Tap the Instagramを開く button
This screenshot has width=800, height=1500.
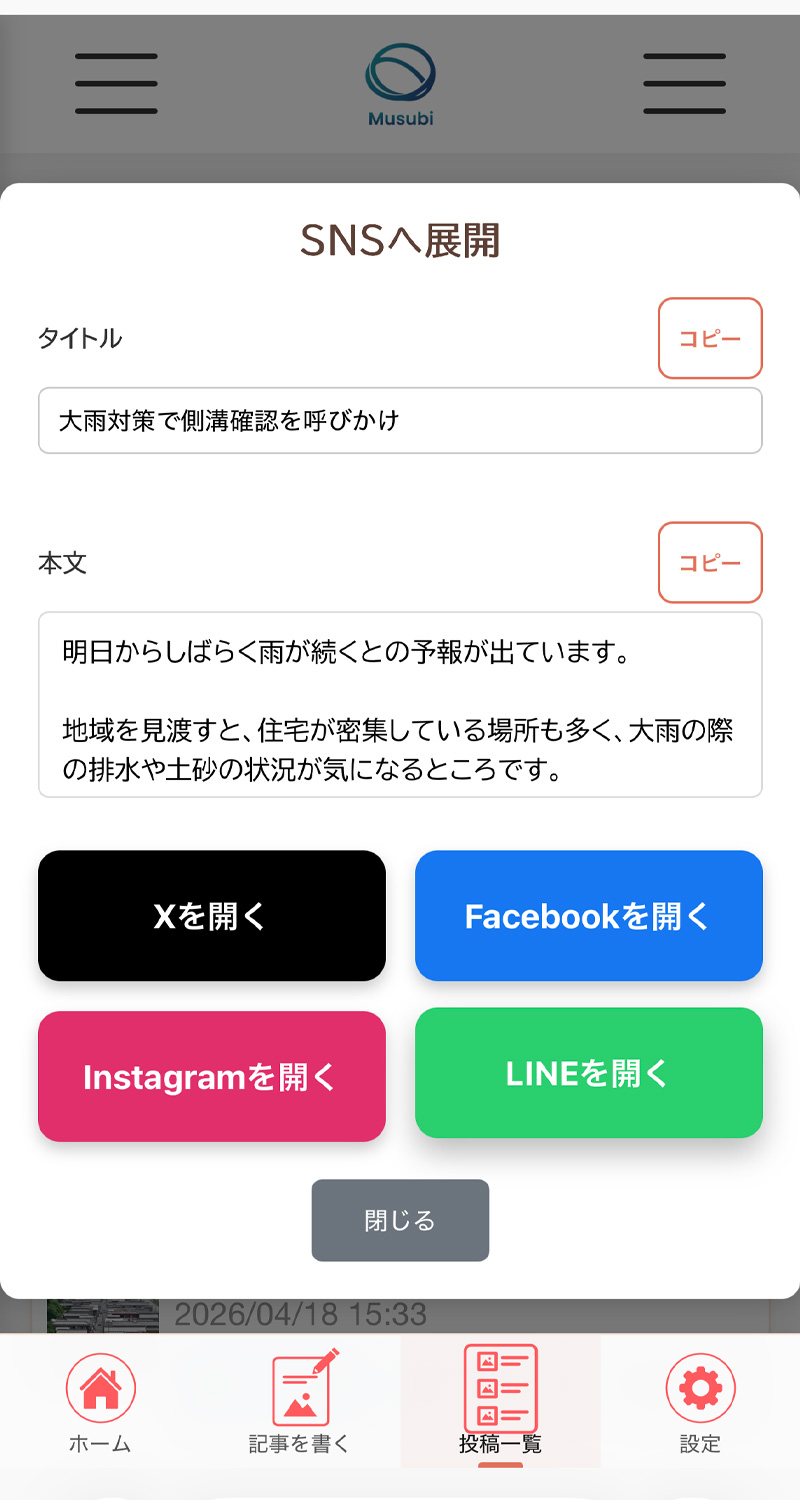(212, 1076)
